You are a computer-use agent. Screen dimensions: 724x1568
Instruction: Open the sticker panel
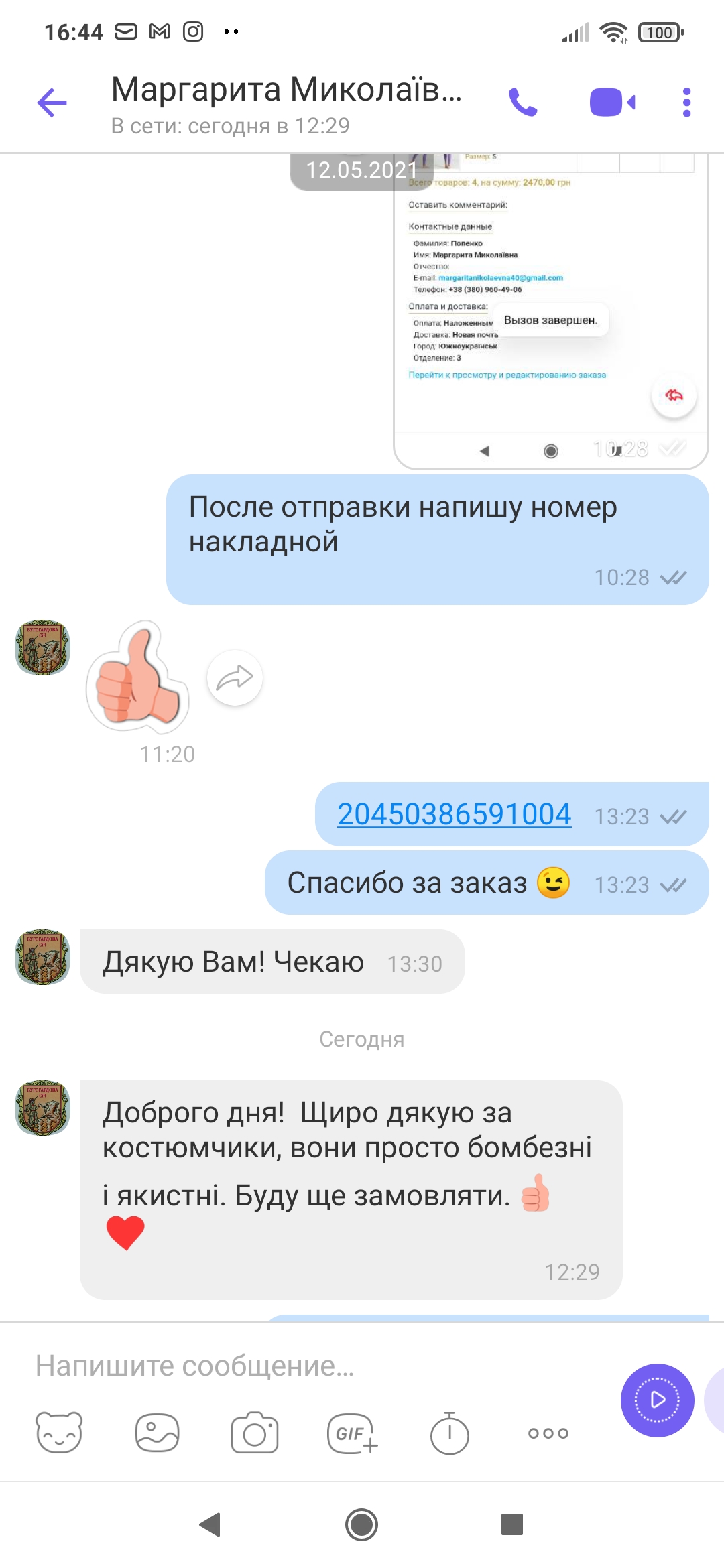59,1433
